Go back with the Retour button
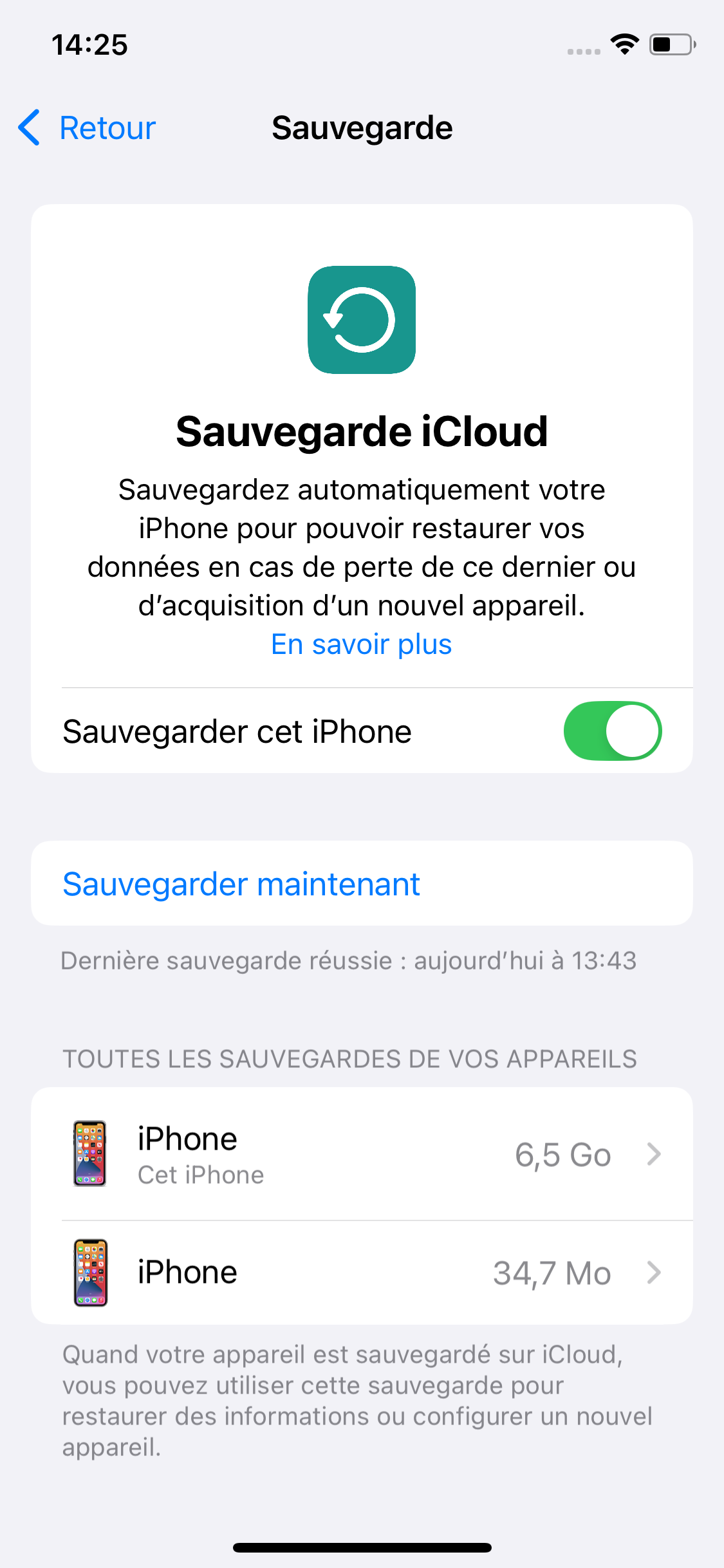Viewport: 724px width, 1568px height. coord(88,127)
